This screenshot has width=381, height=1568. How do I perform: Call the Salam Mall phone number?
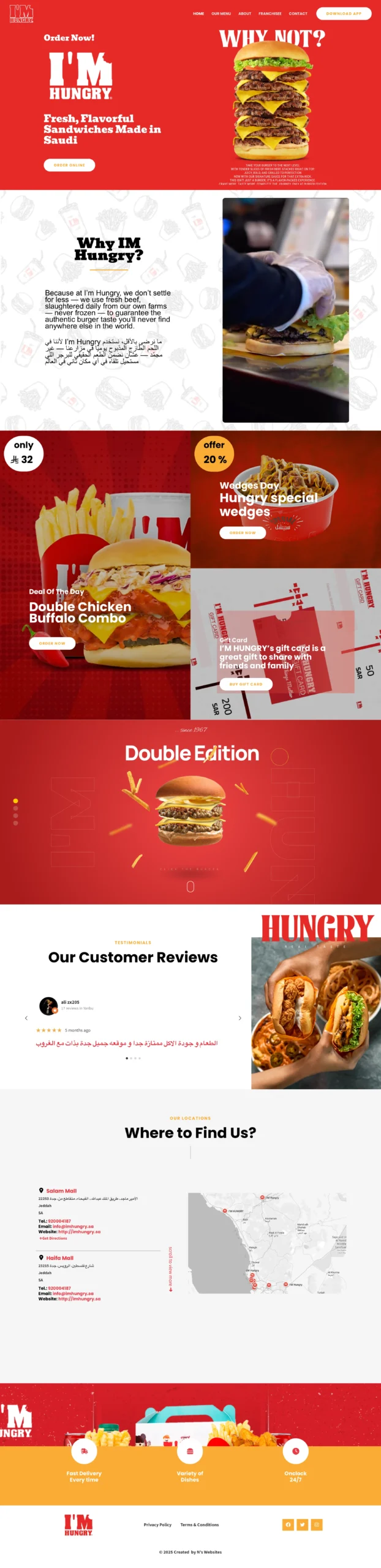click(x=59, y=1221)
